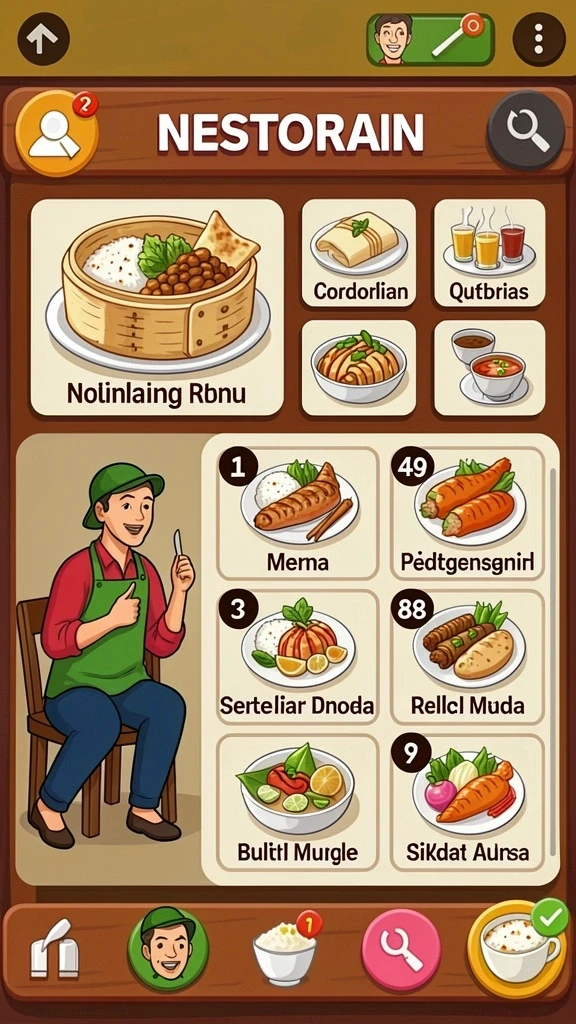Open the rice bowl tab with badge
Image resolution: width=576 pixels, height=1024 pixels.
pos(285,948)
